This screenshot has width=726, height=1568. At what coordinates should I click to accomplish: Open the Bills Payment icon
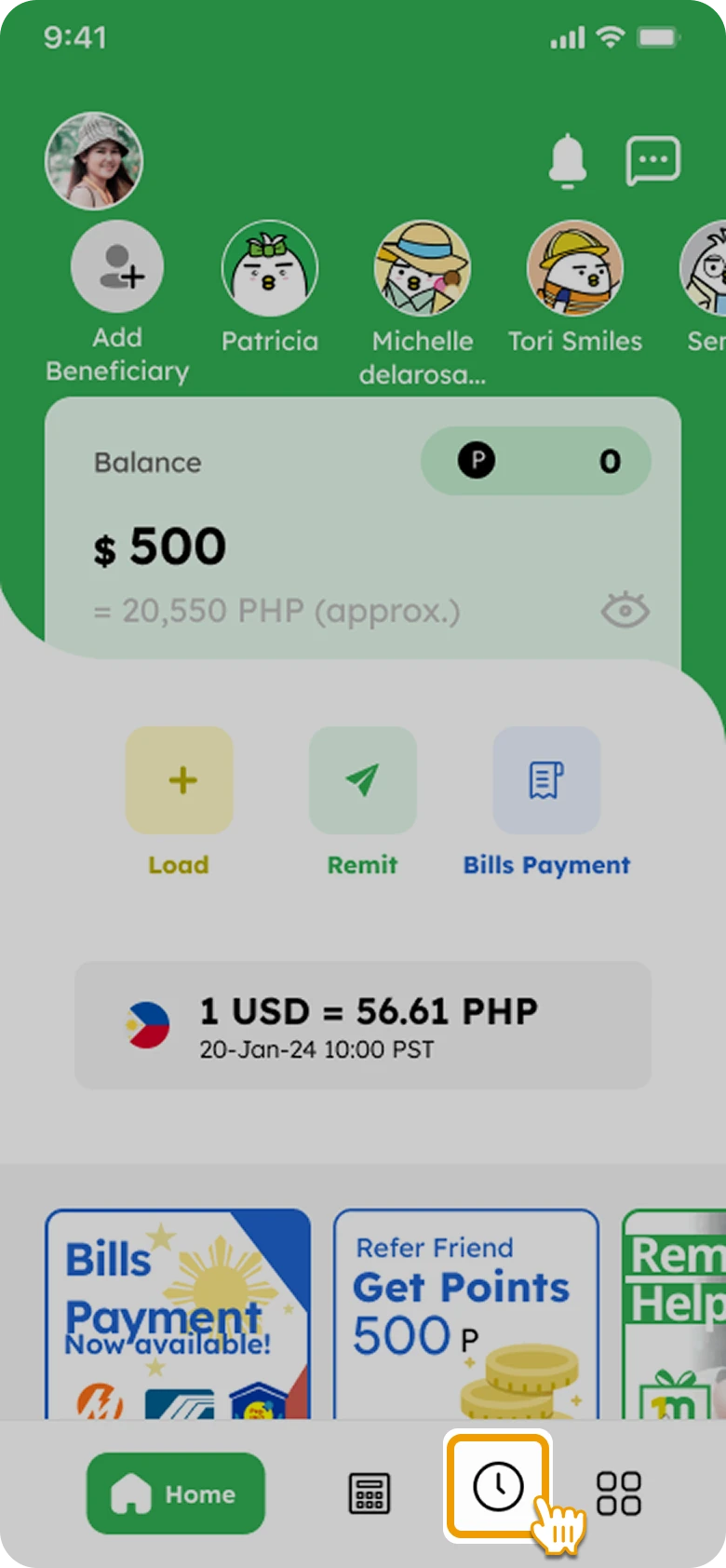pos(545,780)
